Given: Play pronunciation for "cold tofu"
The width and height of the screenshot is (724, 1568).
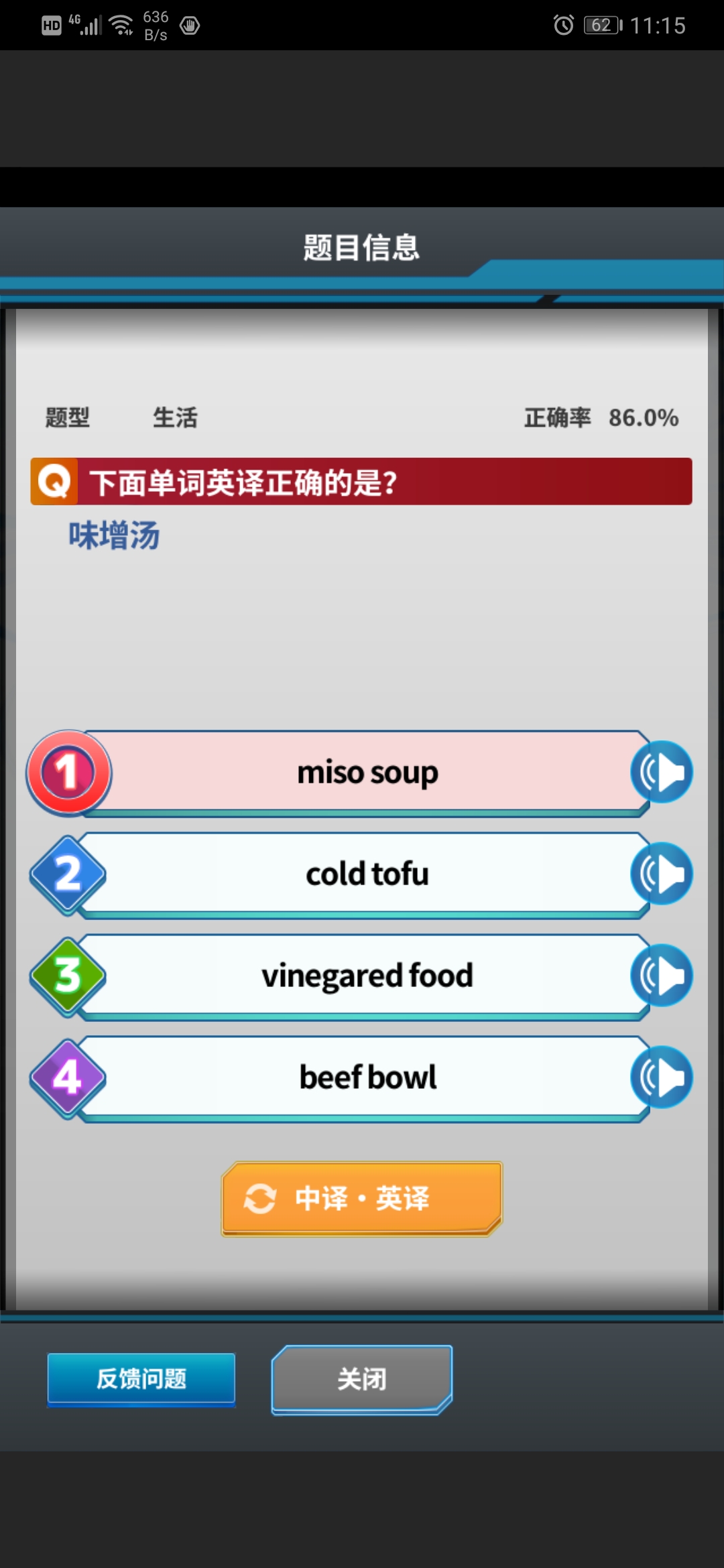Looking at the screenshot, I should coord(662,874).
